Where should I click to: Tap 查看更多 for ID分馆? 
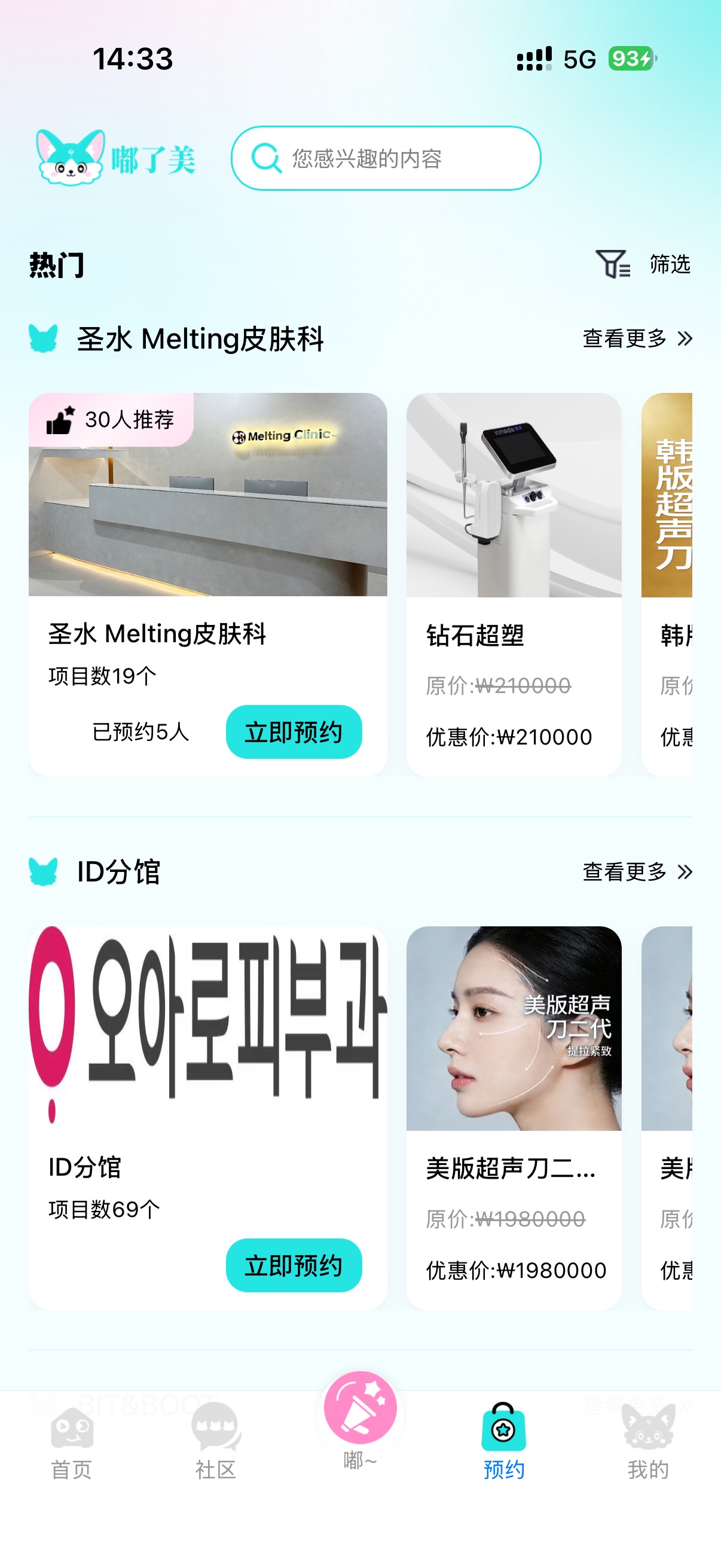[x=637, y=872]
